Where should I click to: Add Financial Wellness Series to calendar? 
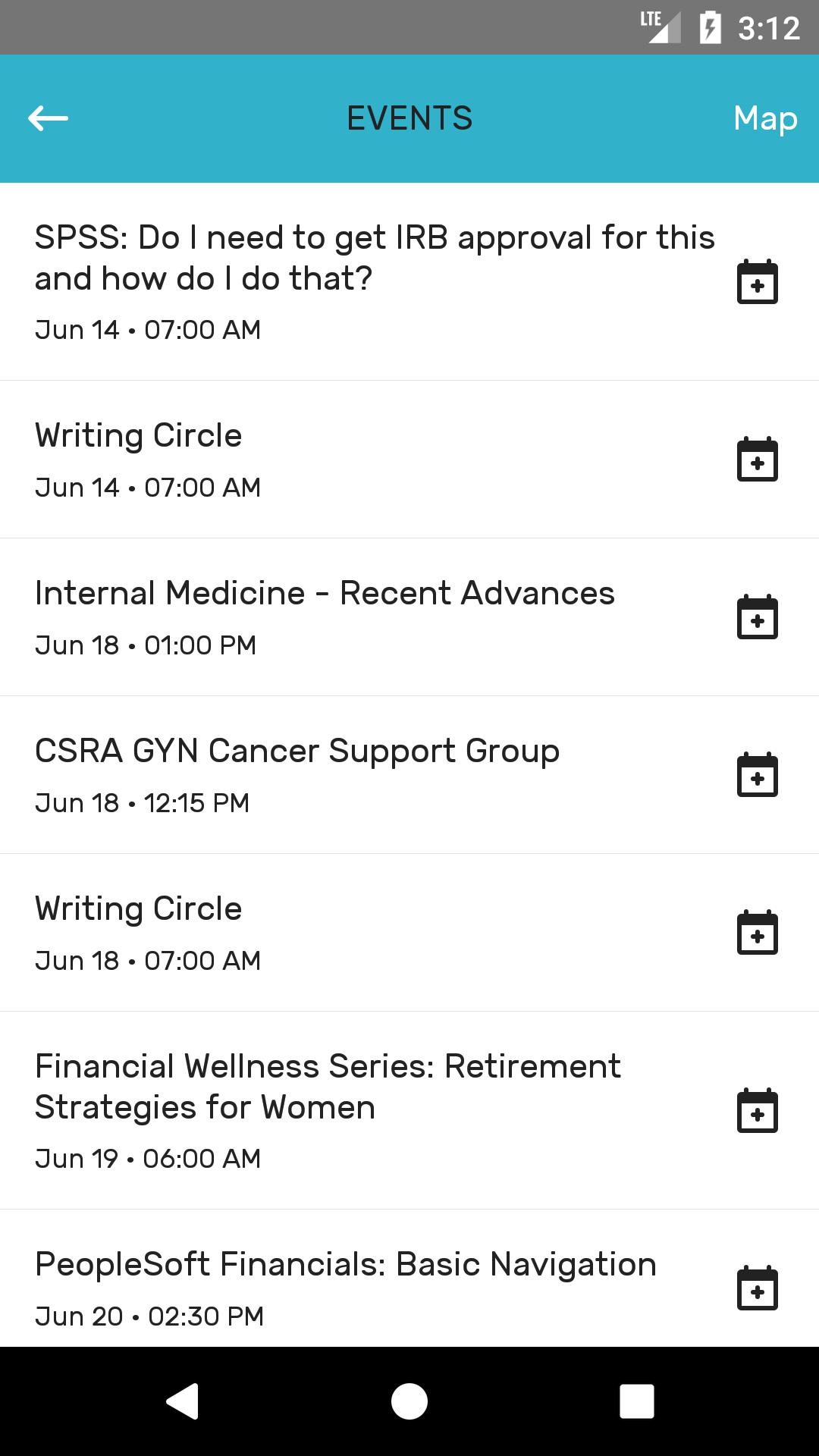(x=758, y=1111)
